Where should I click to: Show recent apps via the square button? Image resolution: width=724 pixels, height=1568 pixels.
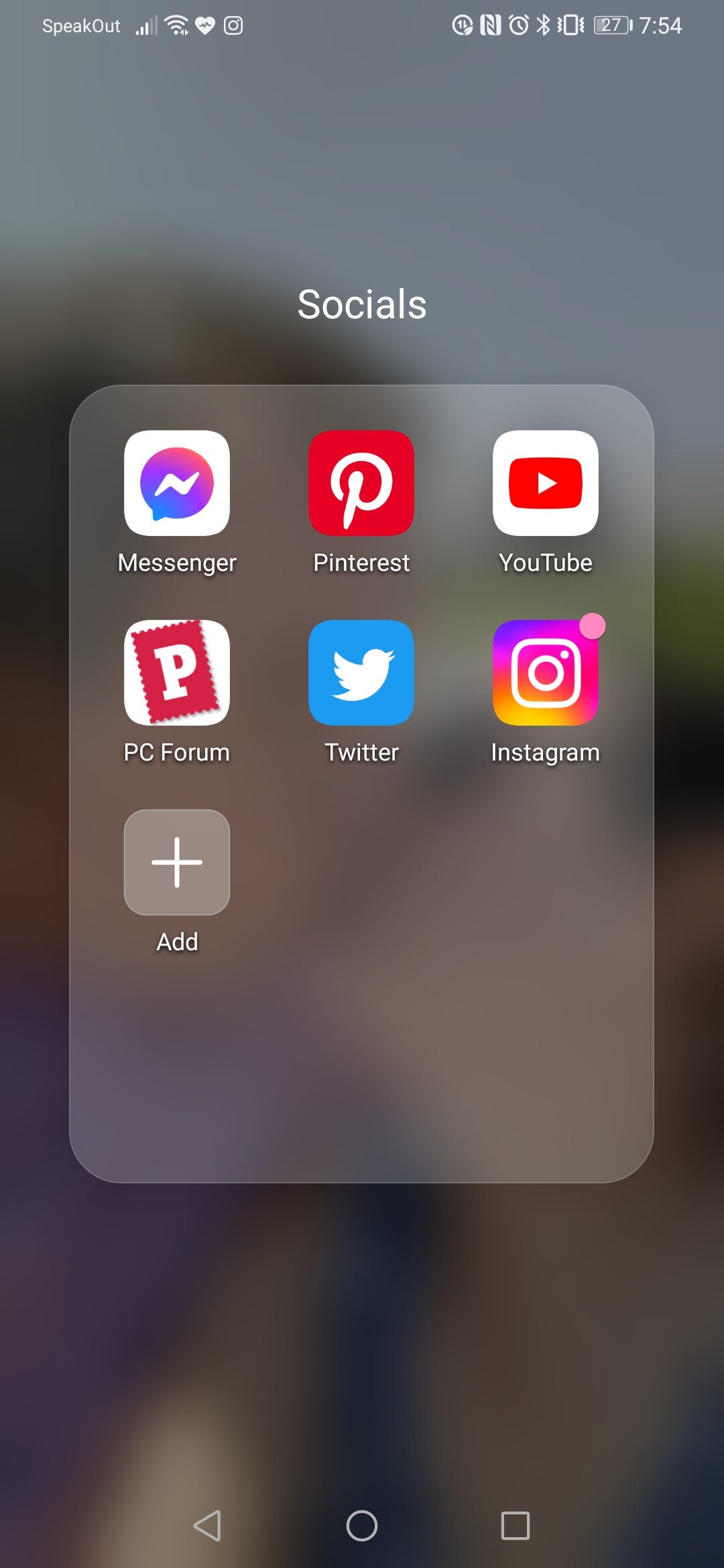pos(516,1526)
